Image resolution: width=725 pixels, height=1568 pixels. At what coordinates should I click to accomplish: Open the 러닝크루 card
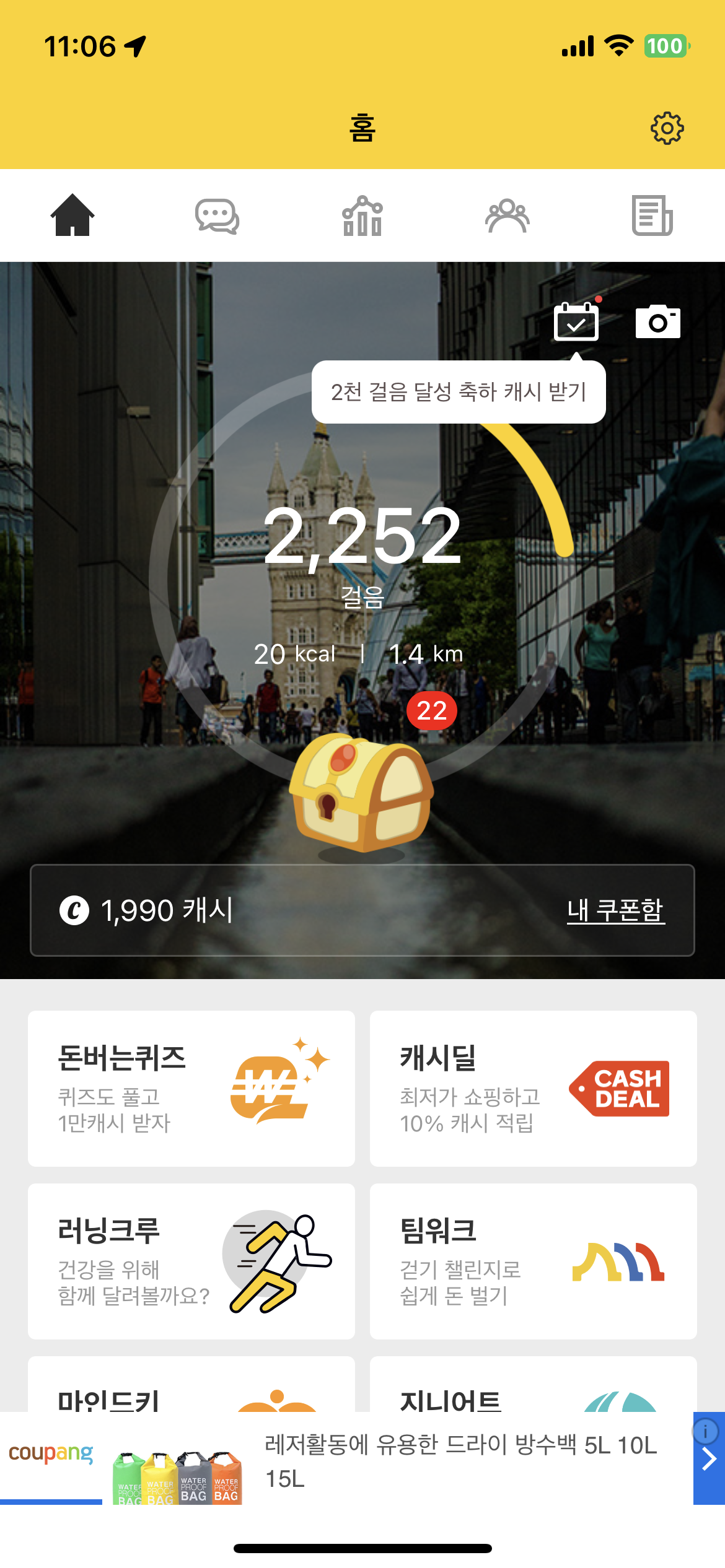[x=191, y=1261]
